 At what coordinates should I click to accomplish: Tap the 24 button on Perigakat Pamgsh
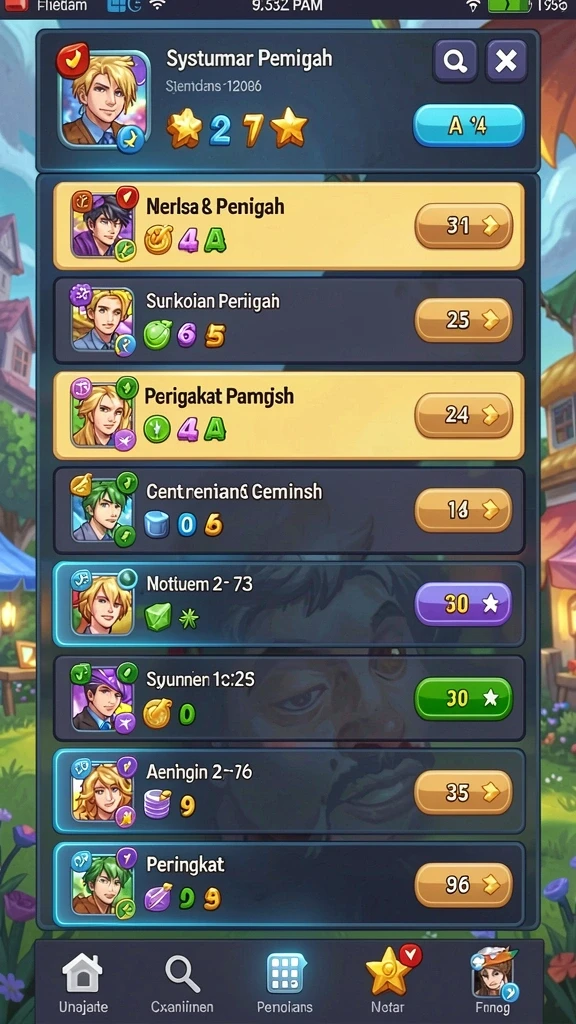tap(464, 415)
